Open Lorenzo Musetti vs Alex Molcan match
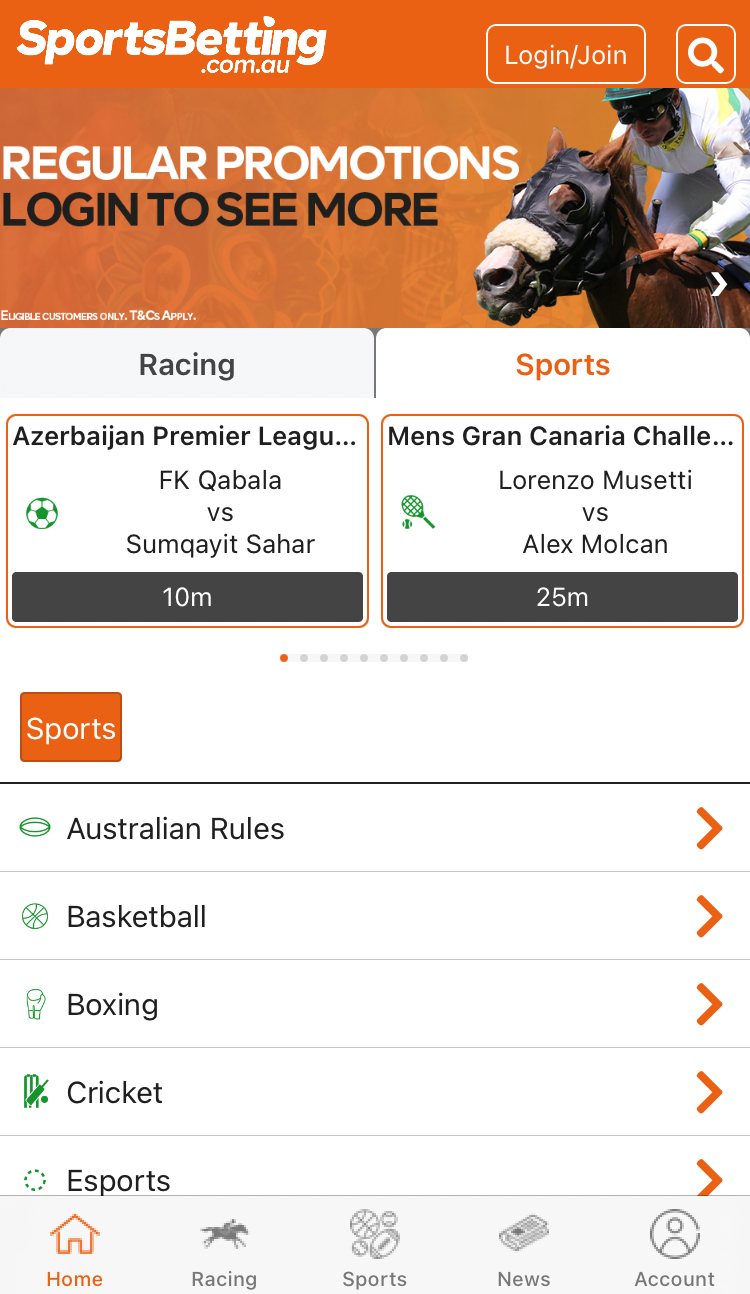 (563, 521)
